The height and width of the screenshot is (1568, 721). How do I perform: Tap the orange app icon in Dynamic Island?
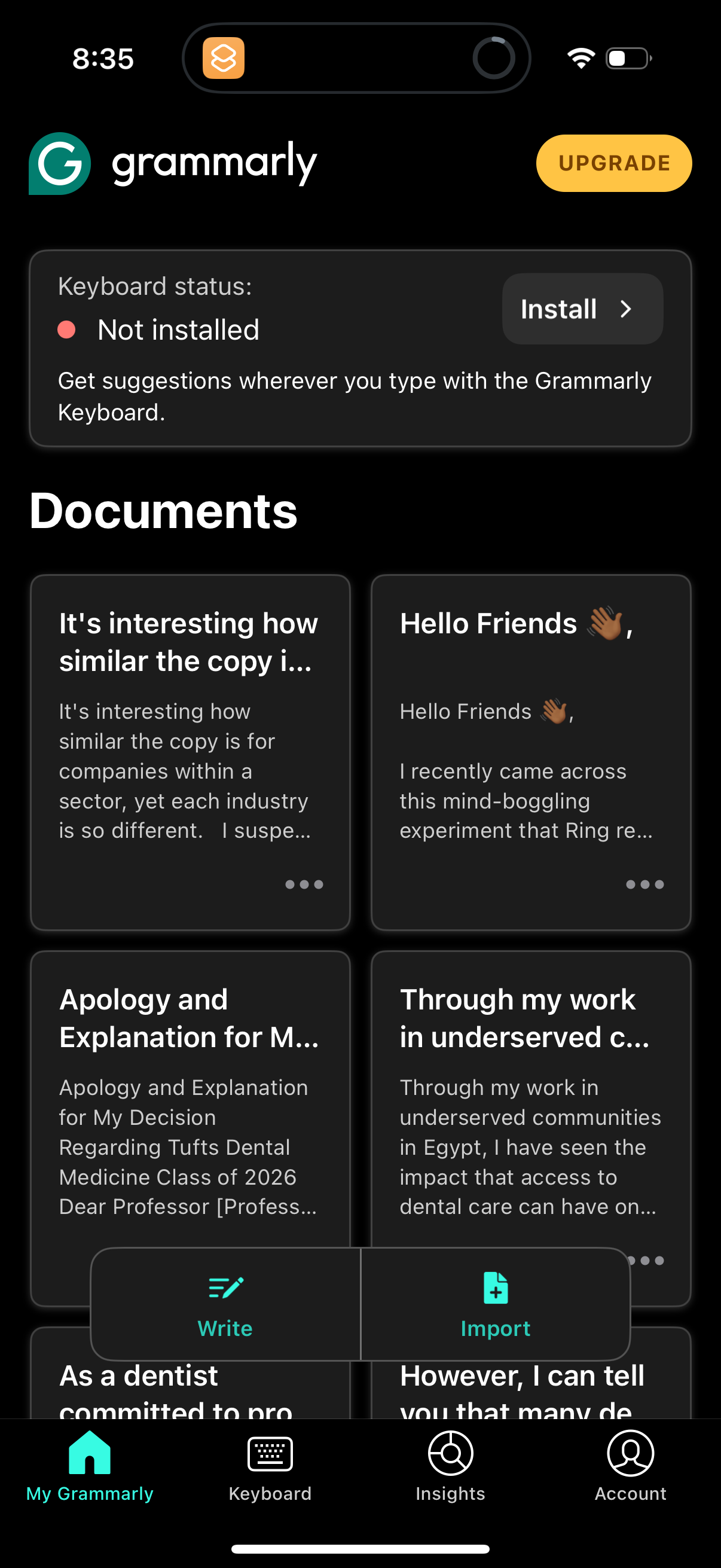tap(222, 58)
